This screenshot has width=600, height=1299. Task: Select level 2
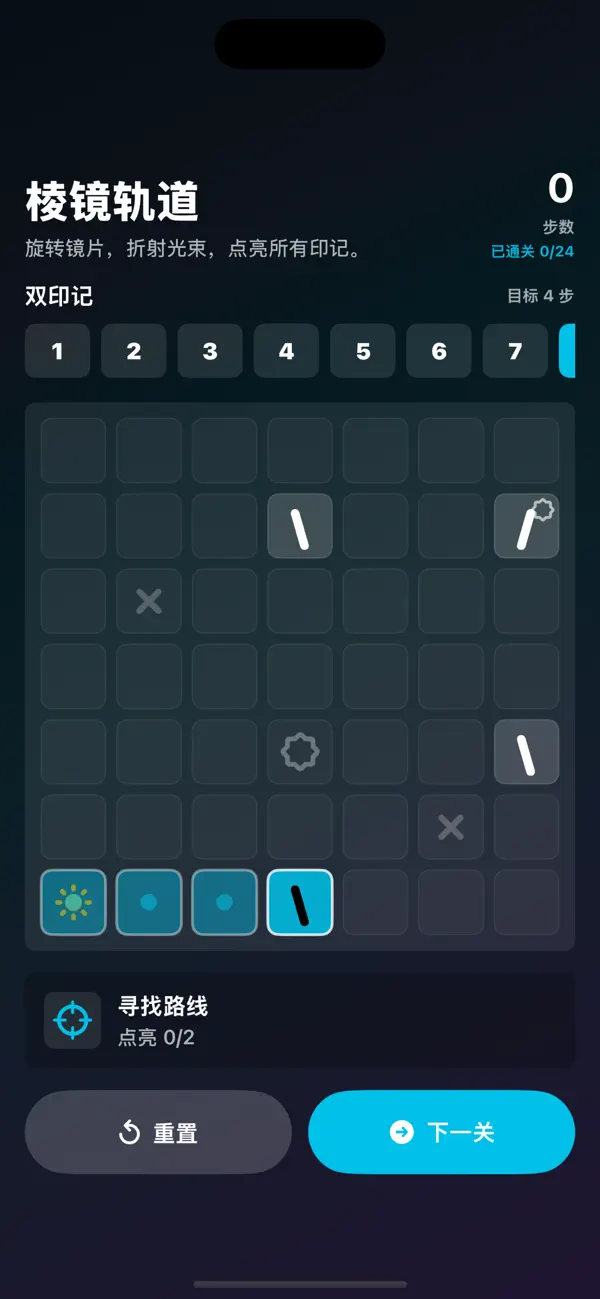134,351
